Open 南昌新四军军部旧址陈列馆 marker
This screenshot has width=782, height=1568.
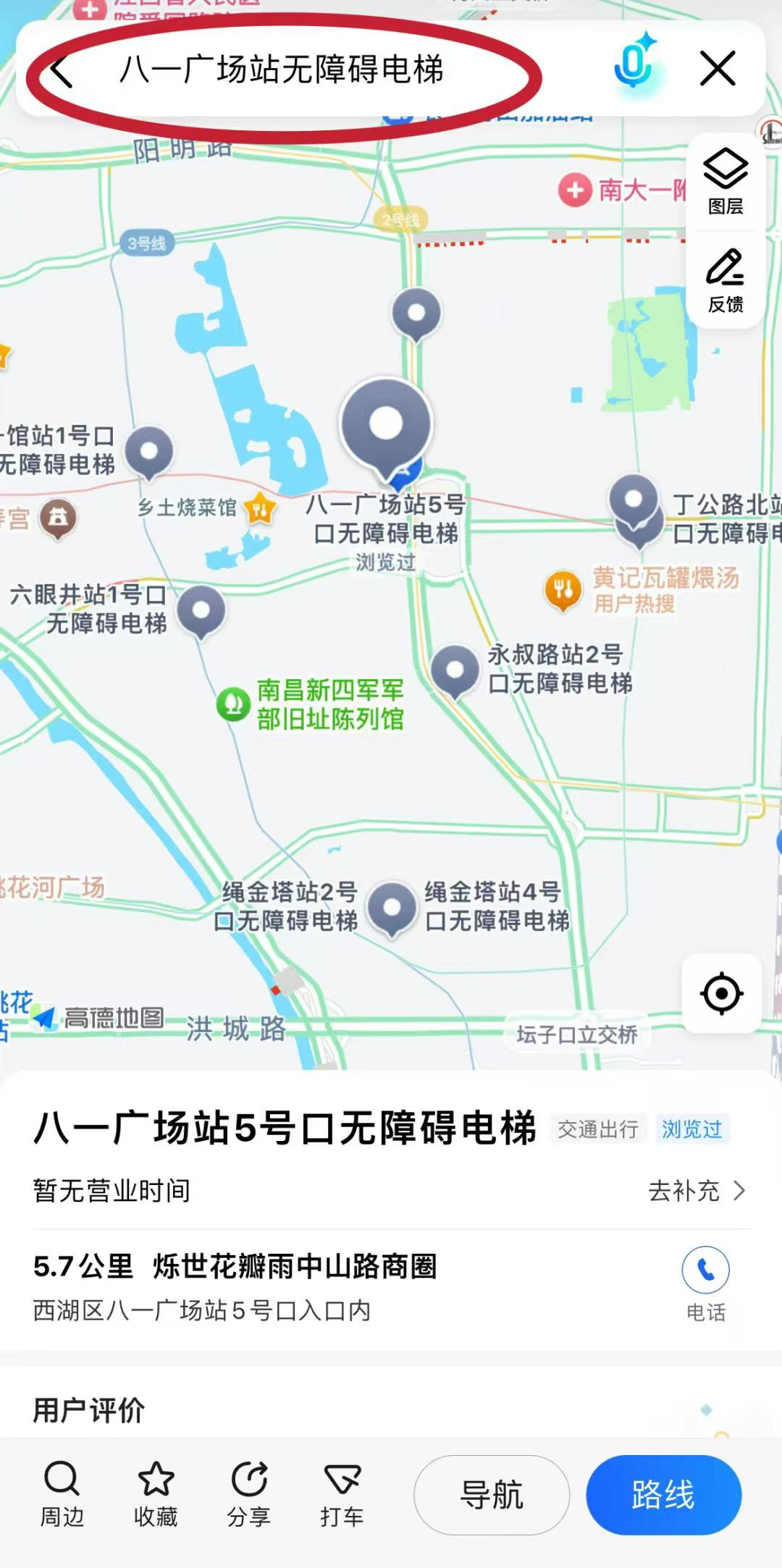[x=233, y=704]
